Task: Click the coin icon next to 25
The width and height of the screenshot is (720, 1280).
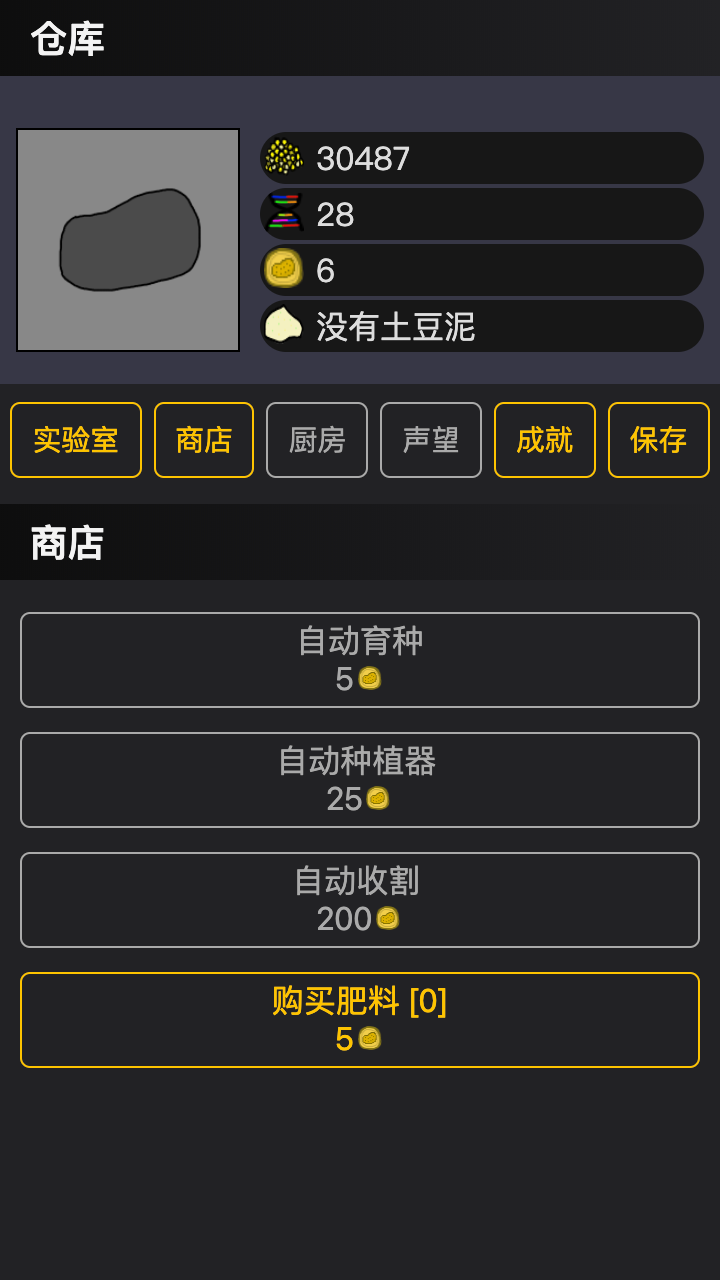Action: (x=378, y=798)
